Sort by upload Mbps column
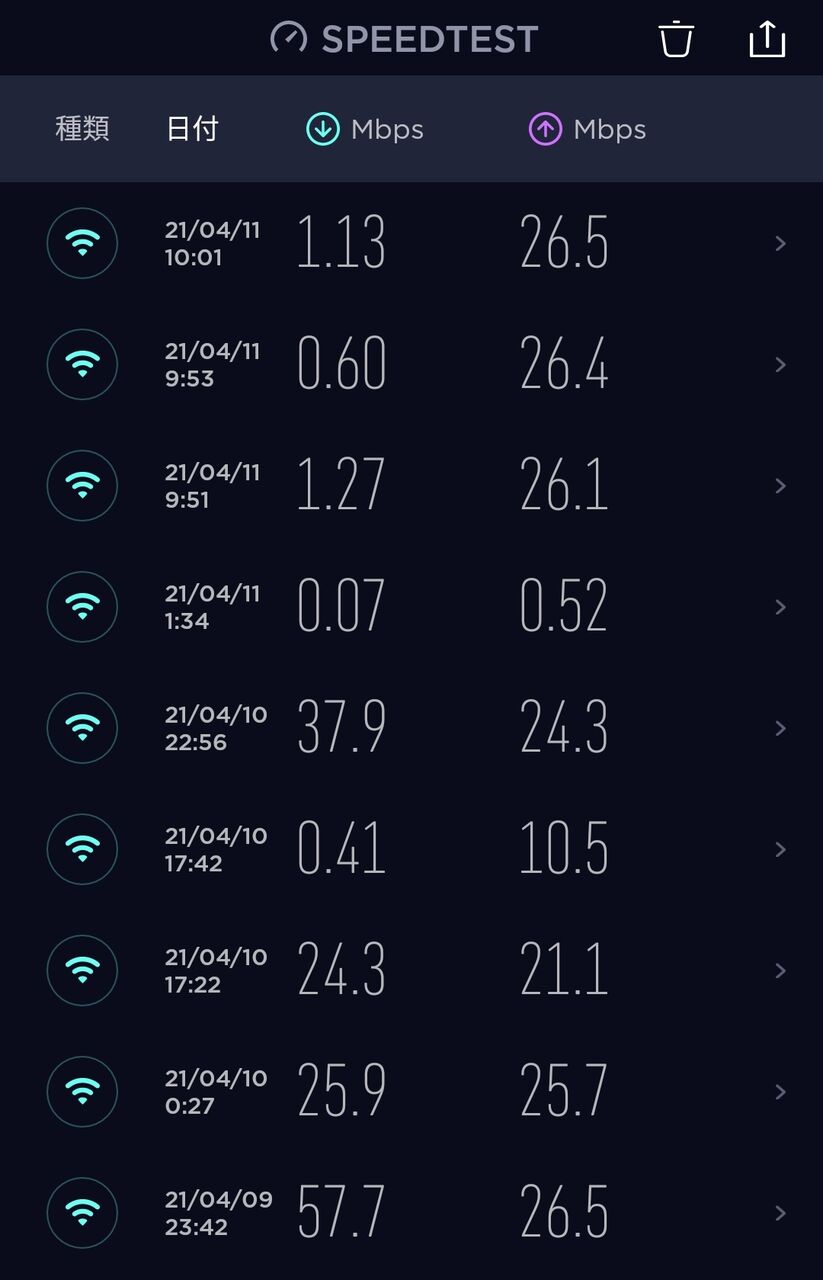 pyautogui.click(x=587, y=129)
